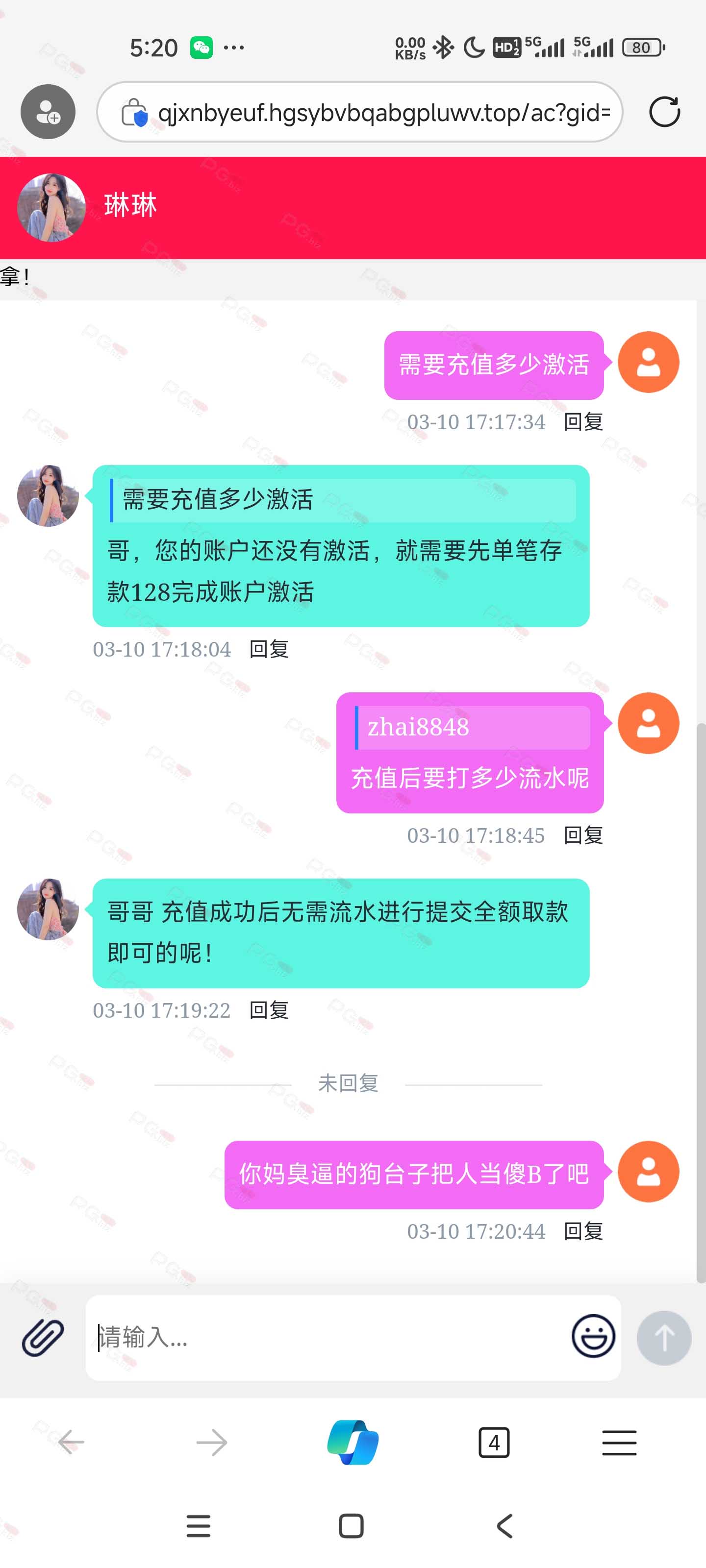
Task: Open the emoji picker in message box
Action: tap(593, 1336)
